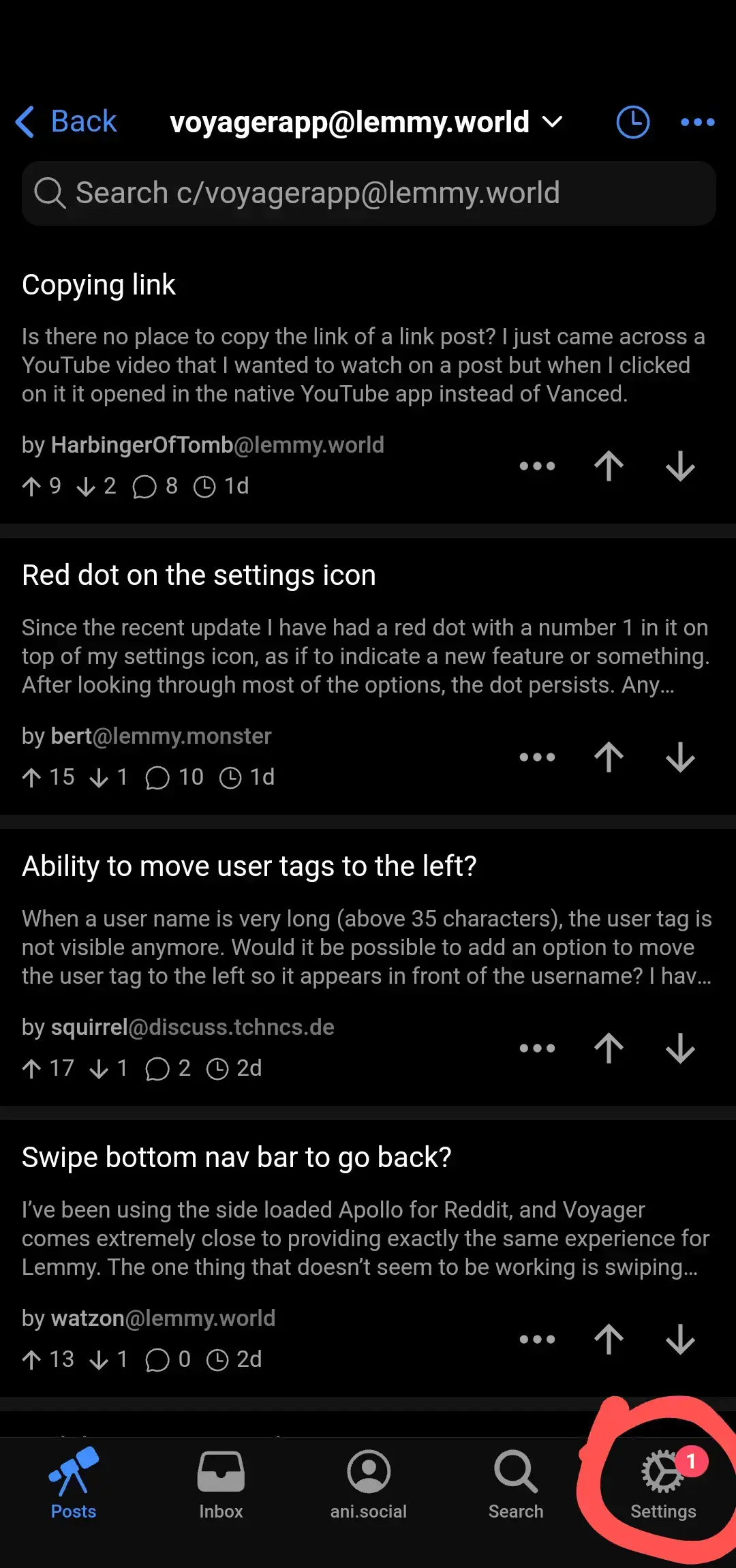Screen dimensions: 736x1568
Task: Open the Red dot on settings icon post
Action: coord(199,575)
